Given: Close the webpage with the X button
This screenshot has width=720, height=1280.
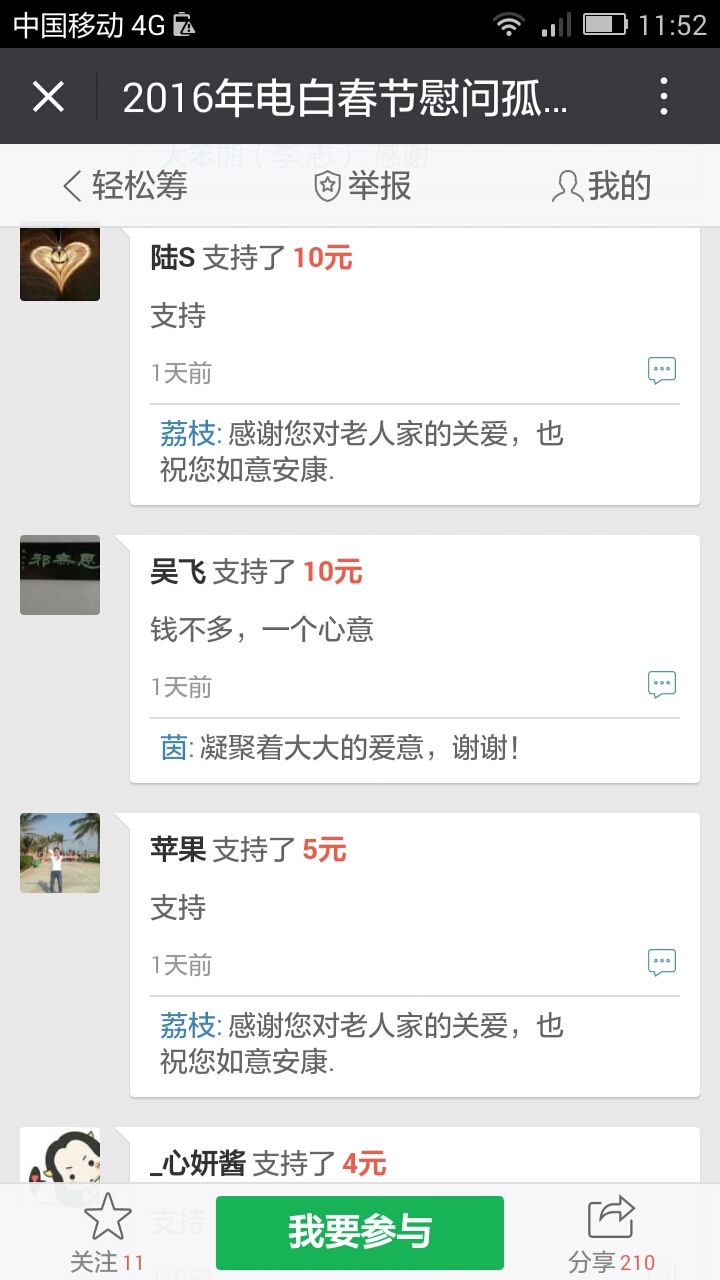Looking at the screenshot, I should (48, 97).
